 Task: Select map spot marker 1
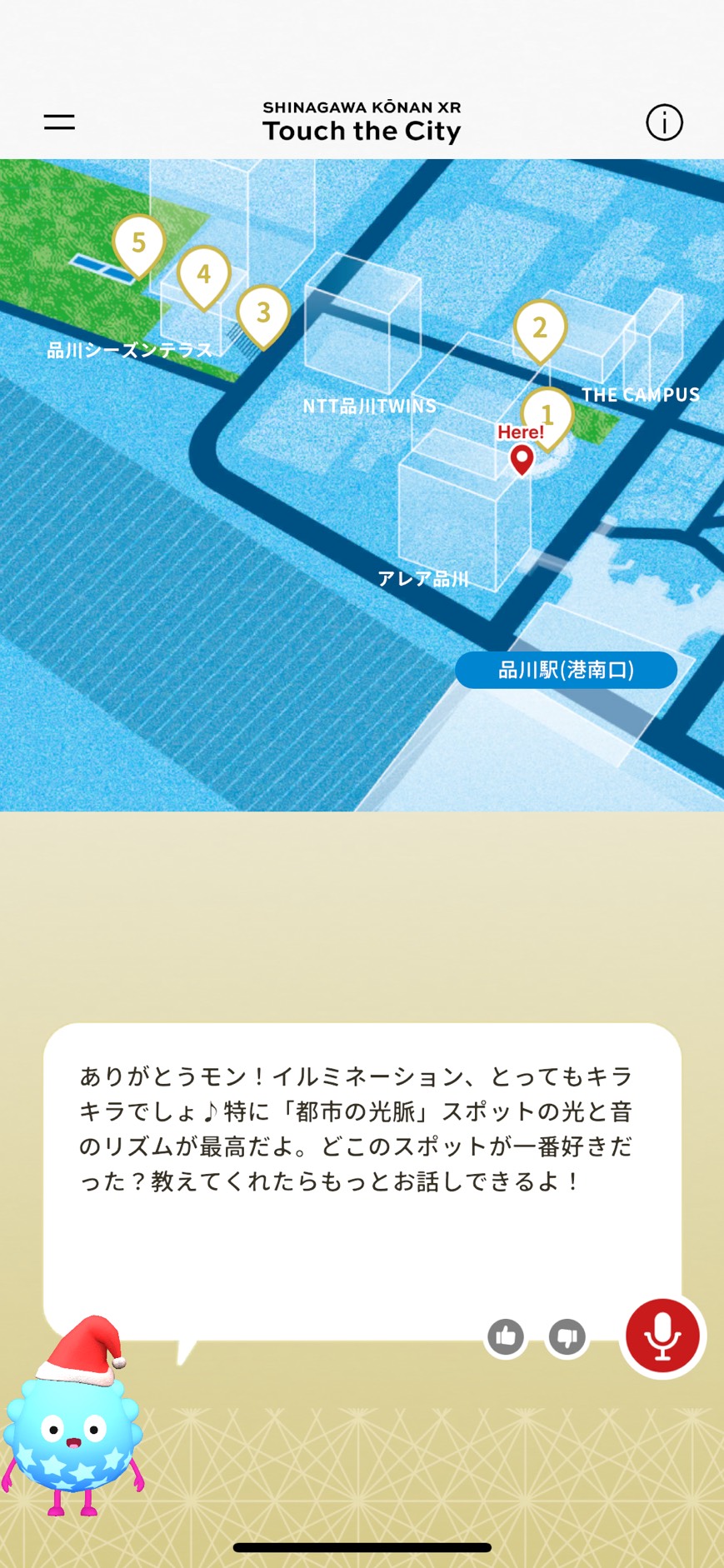(548, 413)
